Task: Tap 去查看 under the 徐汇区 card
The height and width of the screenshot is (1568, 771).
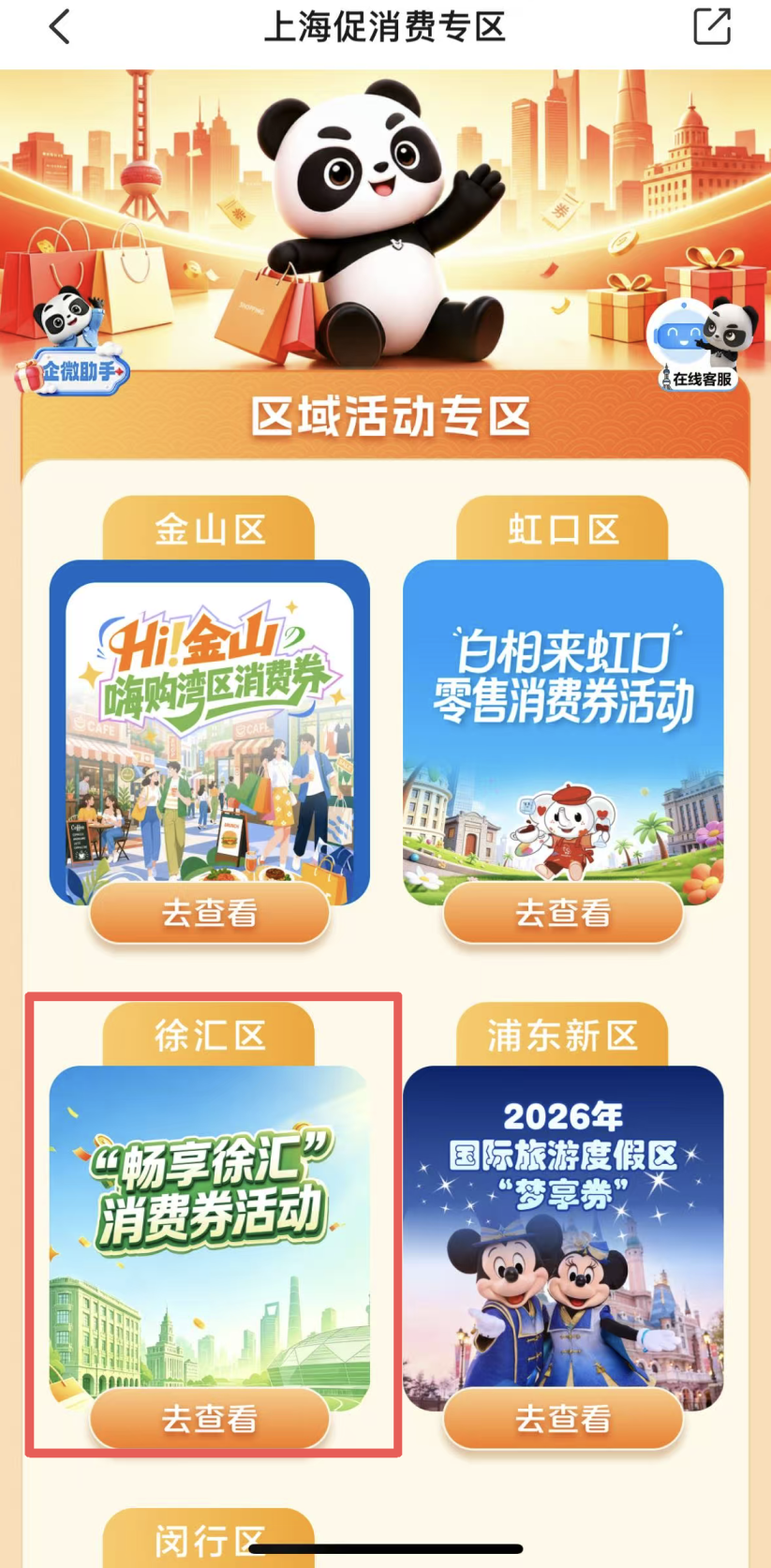Action: [210, 1418]
